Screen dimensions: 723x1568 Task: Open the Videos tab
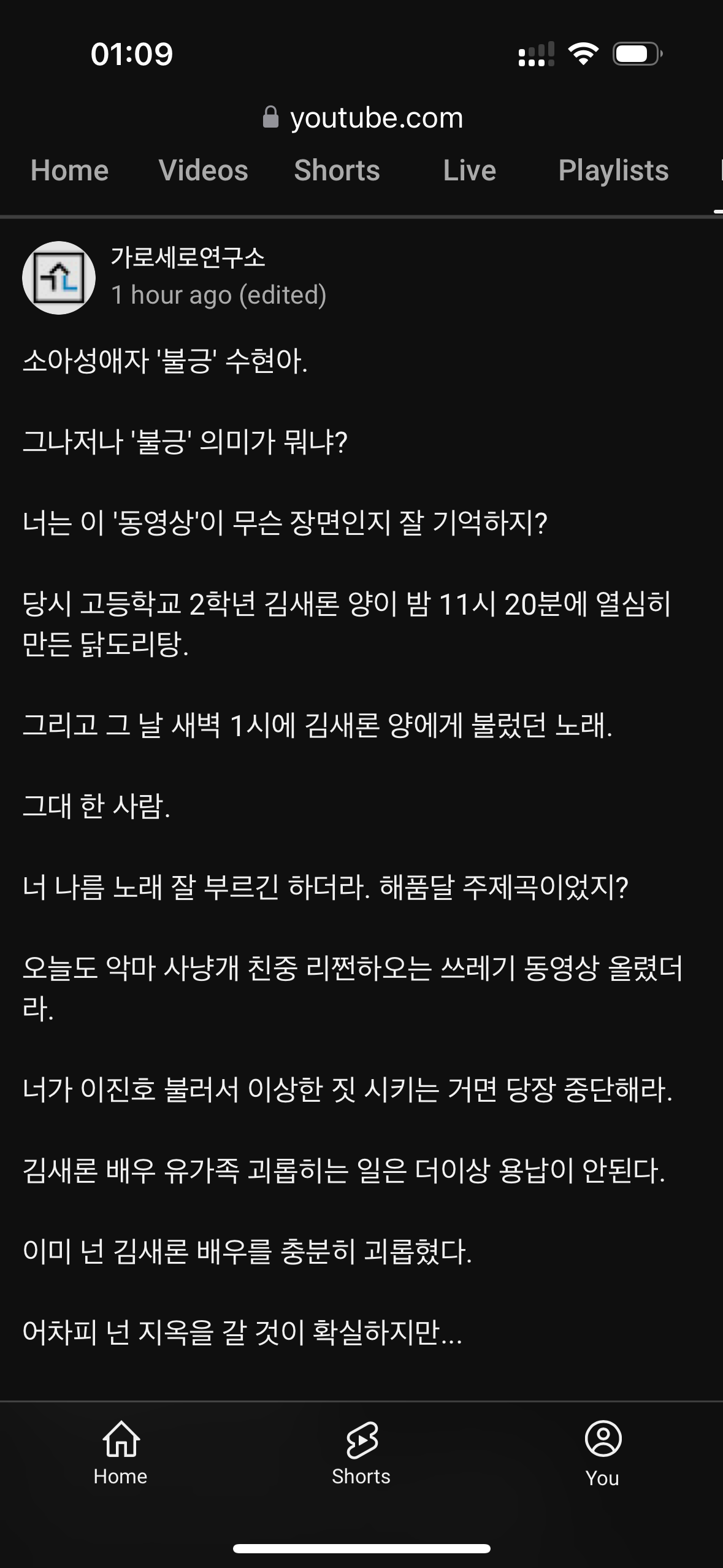pos(203,171)
